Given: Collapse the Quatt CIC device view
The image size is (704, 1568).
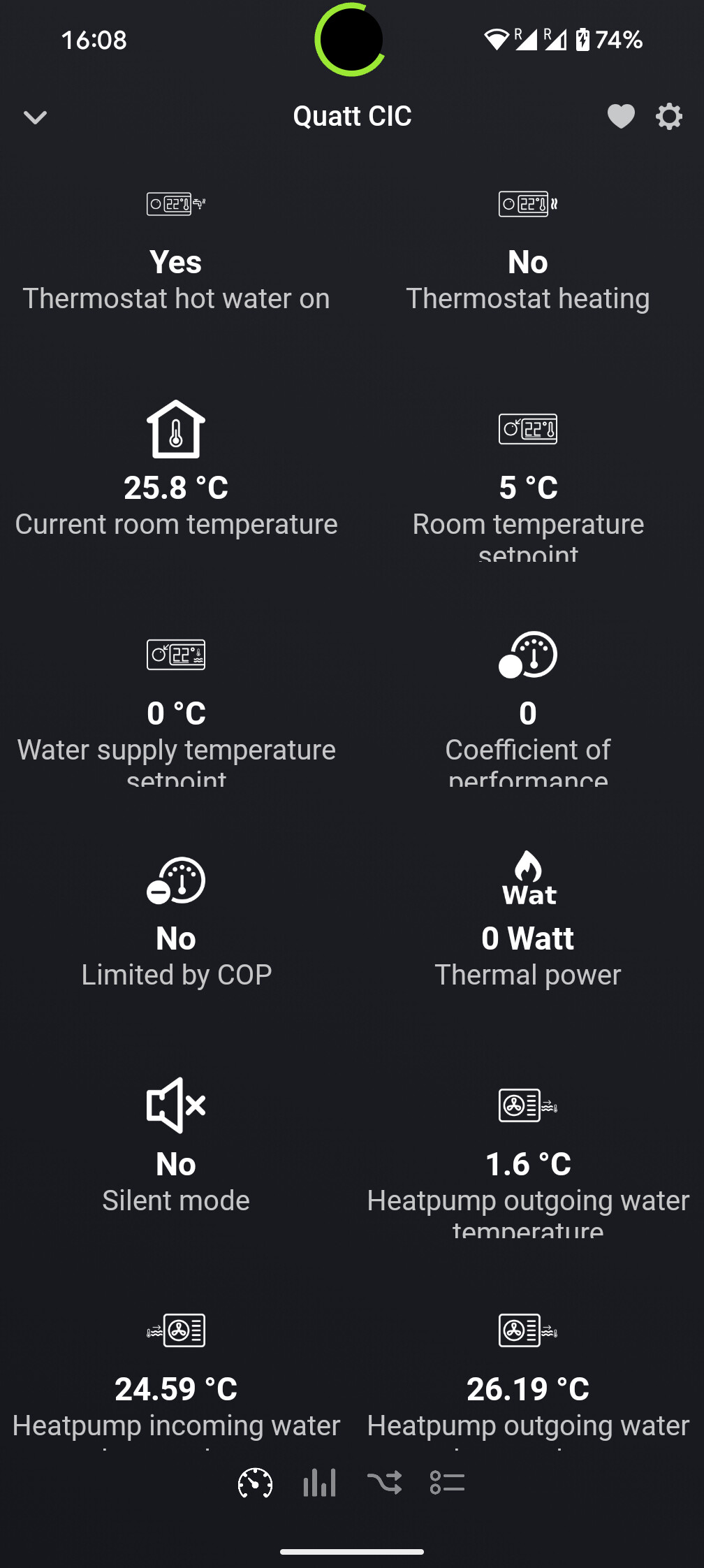Looking at the screenshot, I should coord(35,117).
